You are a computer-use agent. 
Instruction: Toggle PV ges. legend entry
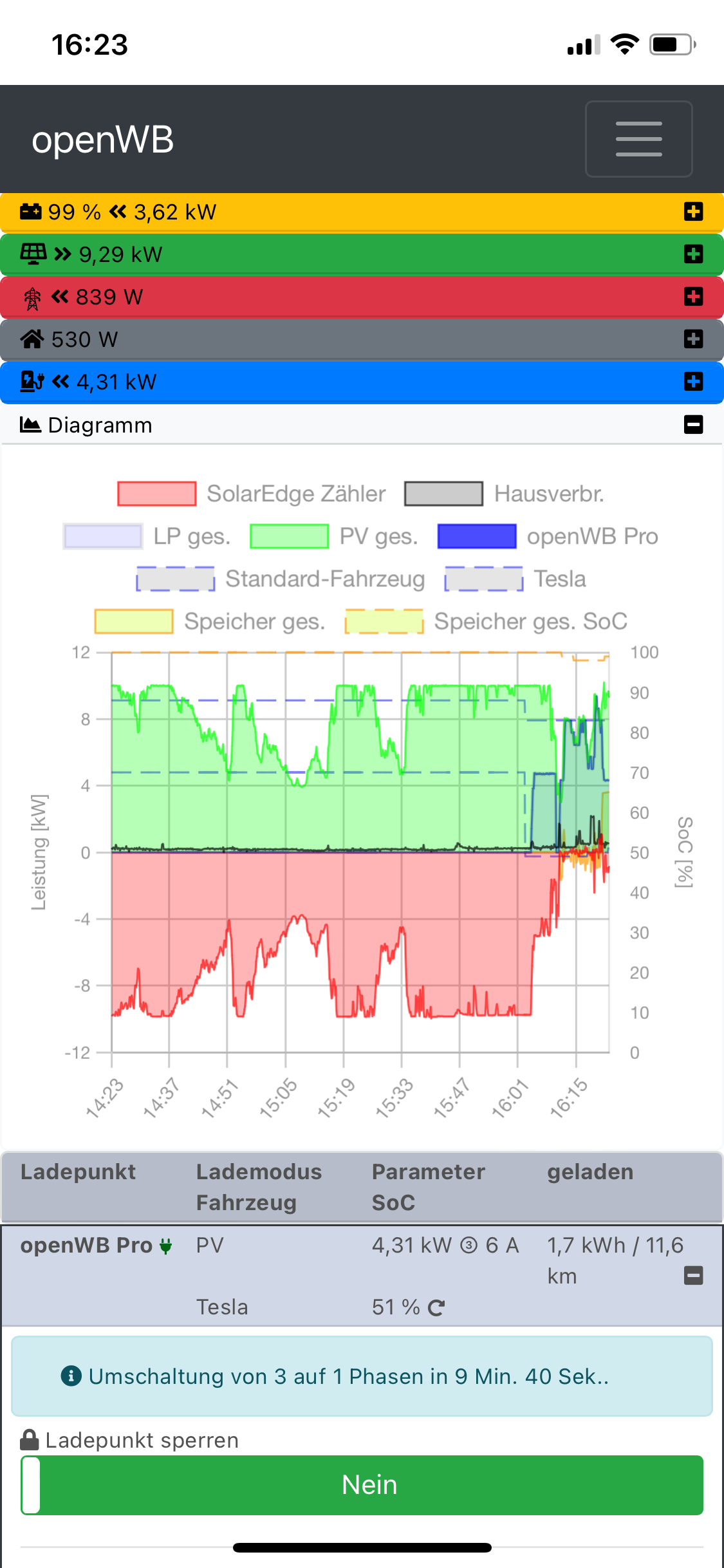(334, 536)
